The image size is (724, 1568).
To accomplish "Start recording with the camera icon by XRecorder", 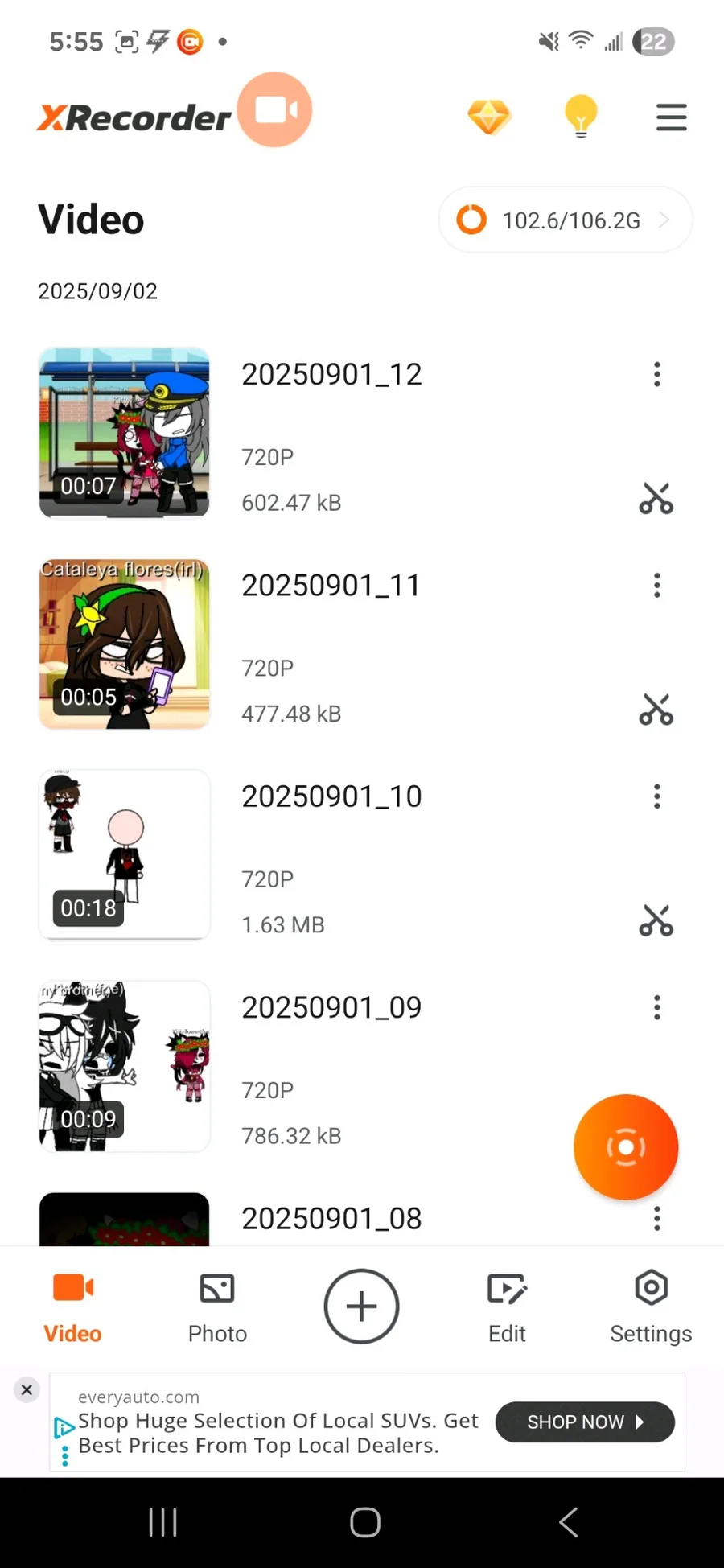I will [x=274, y=110].
